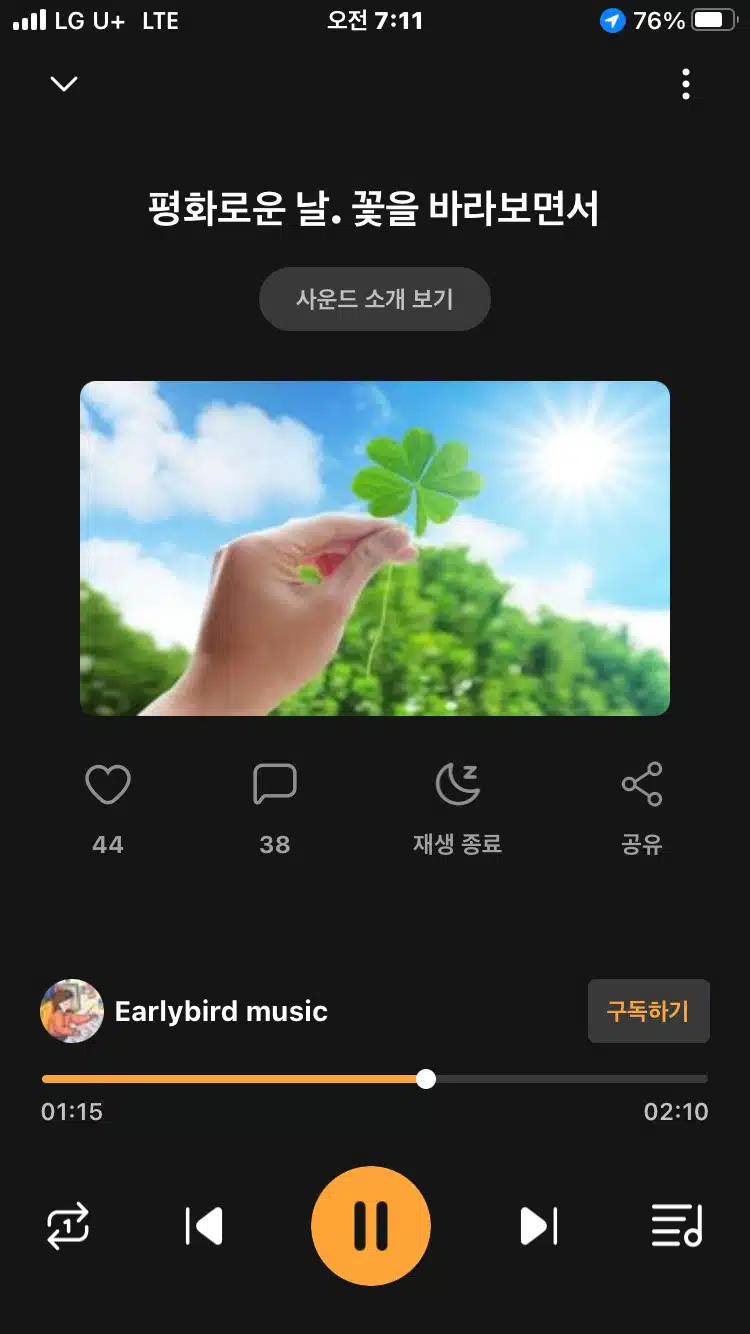
Task: Tap the playback progress bar
Action: pos(375,1079)
